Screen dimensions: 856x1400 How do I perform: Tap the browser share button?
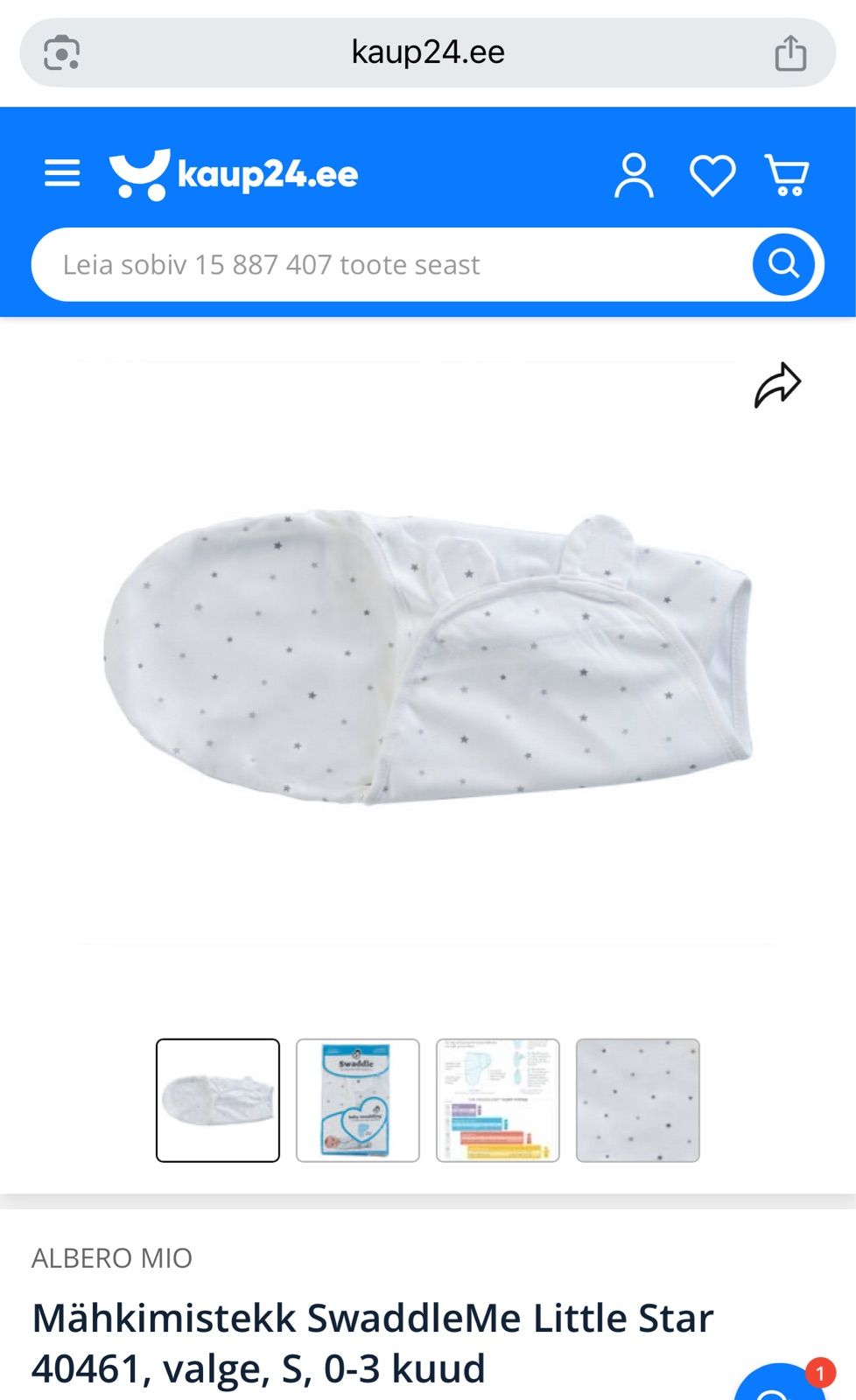[x=790, y=52]
